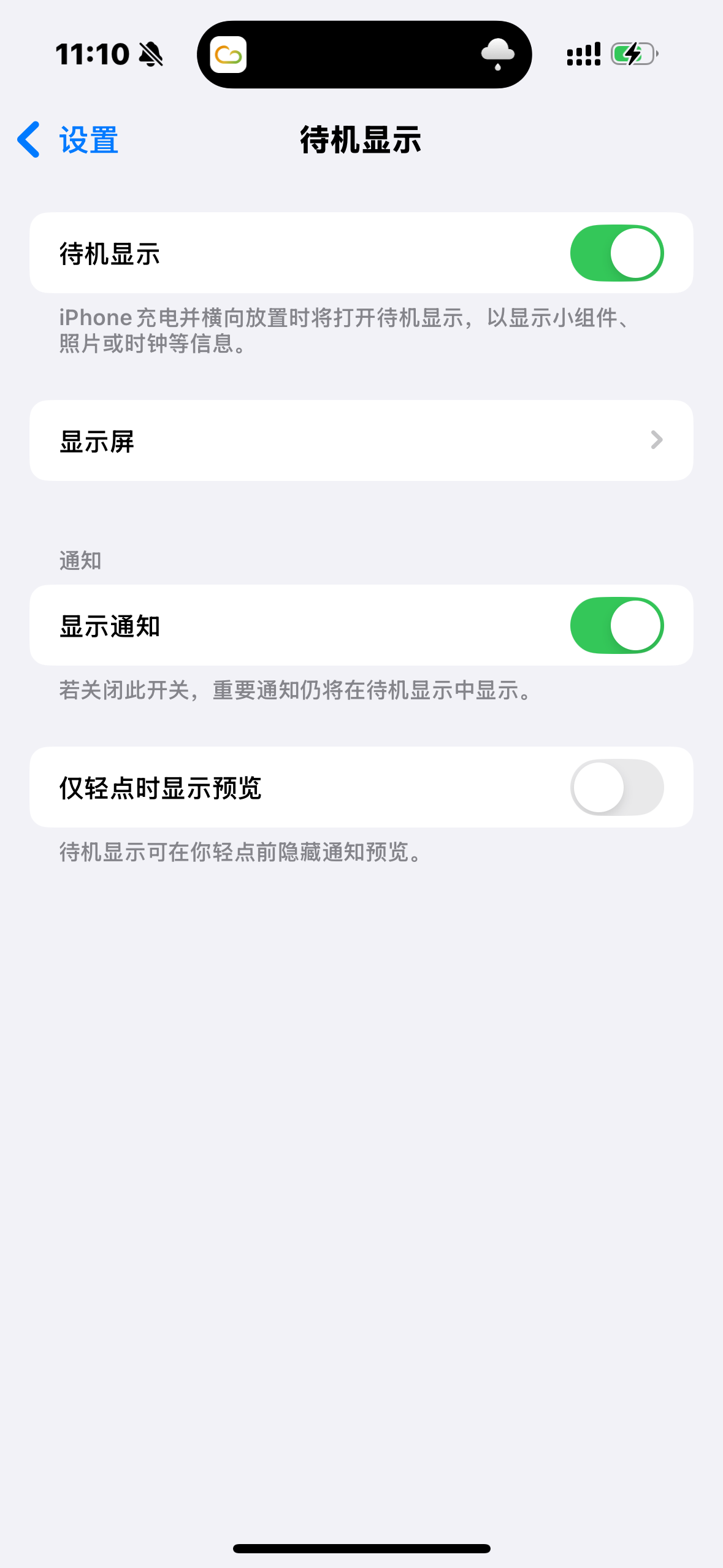Open the Dynamic Island activity
Viewport: 723px width, 1568px height.
364,55
